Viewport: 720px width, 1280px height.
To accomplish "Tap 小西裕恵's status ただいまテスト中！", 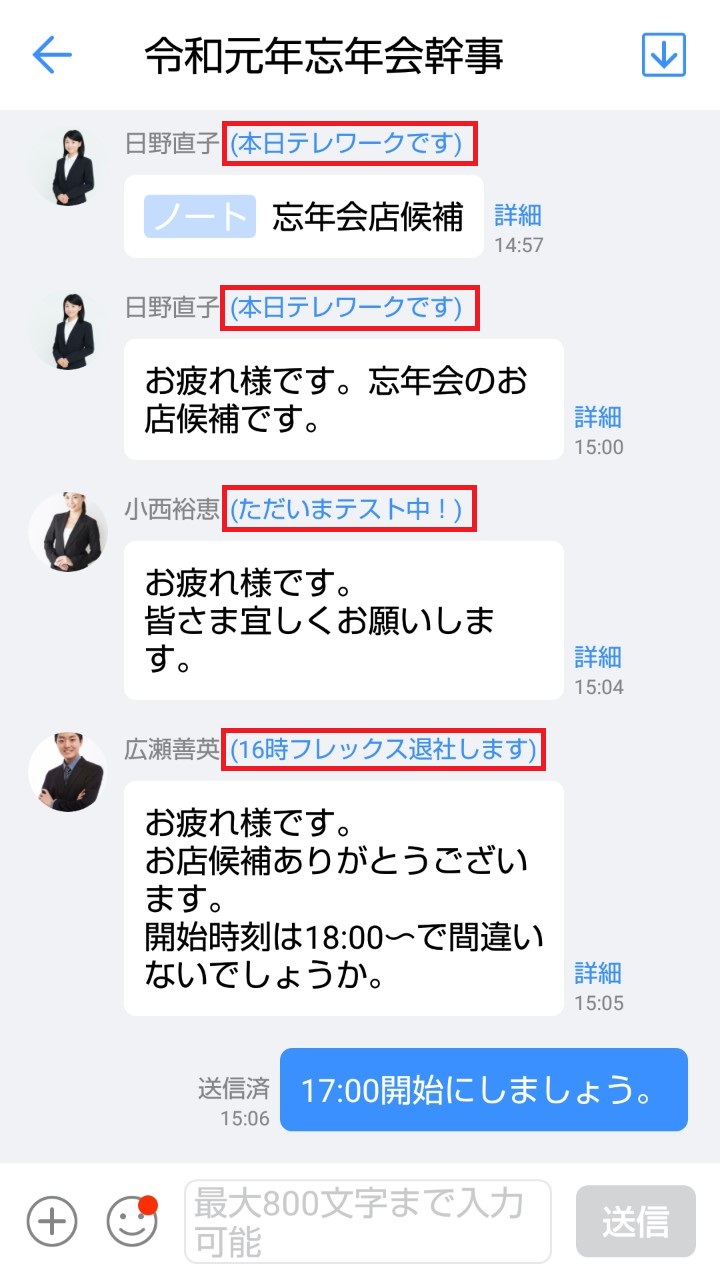I will 347,510.
